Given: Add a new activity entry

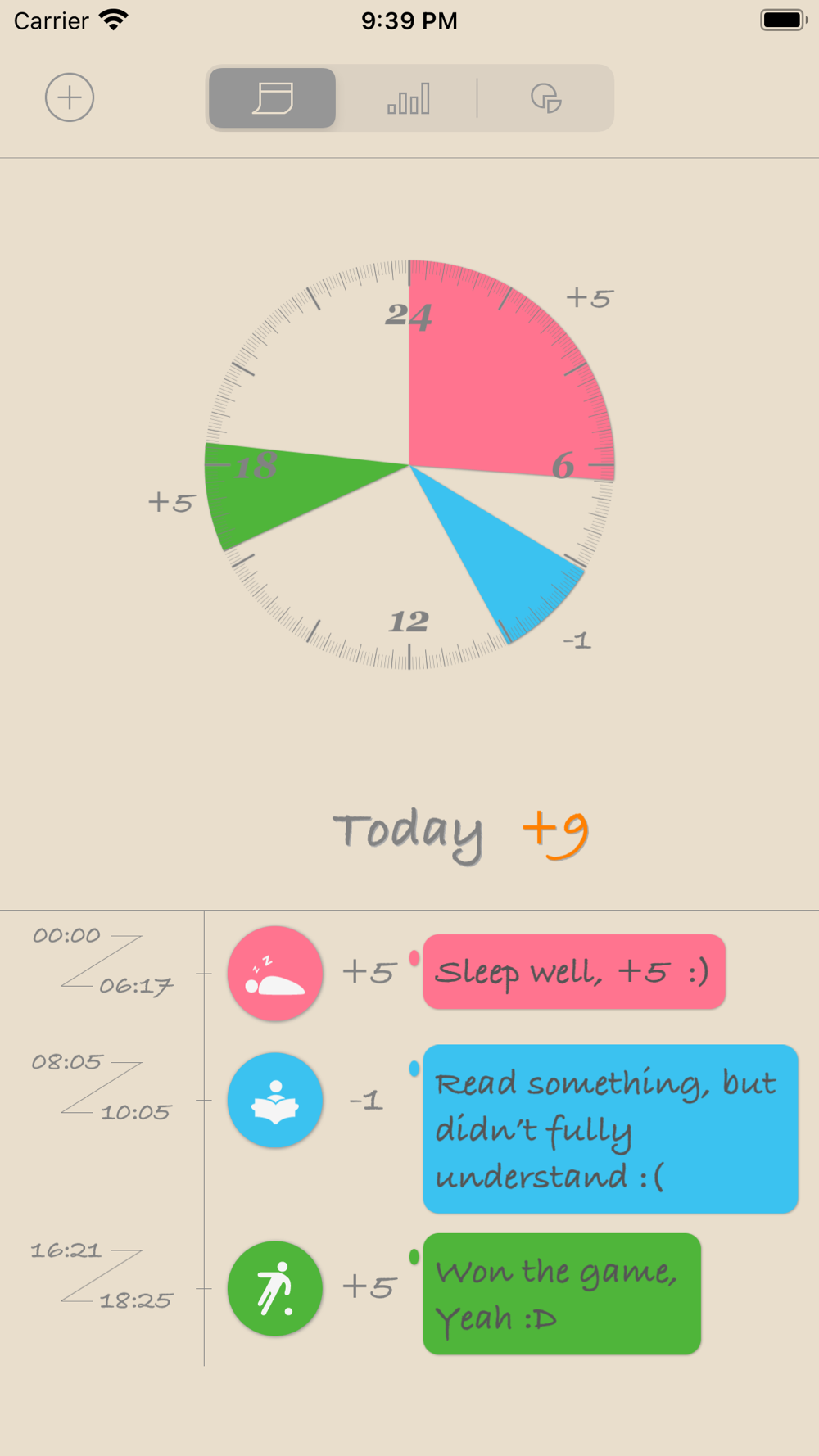Looking at the screenshot, I should click(x=70, y=97).
